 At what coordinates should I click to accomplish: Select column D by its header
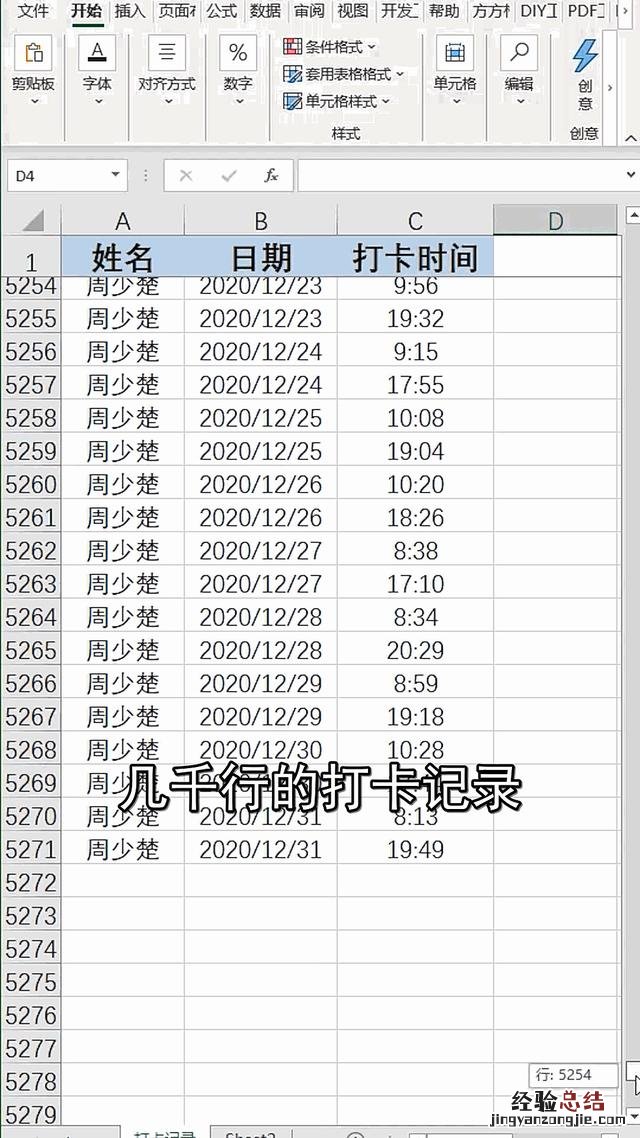tap(555, 221)
